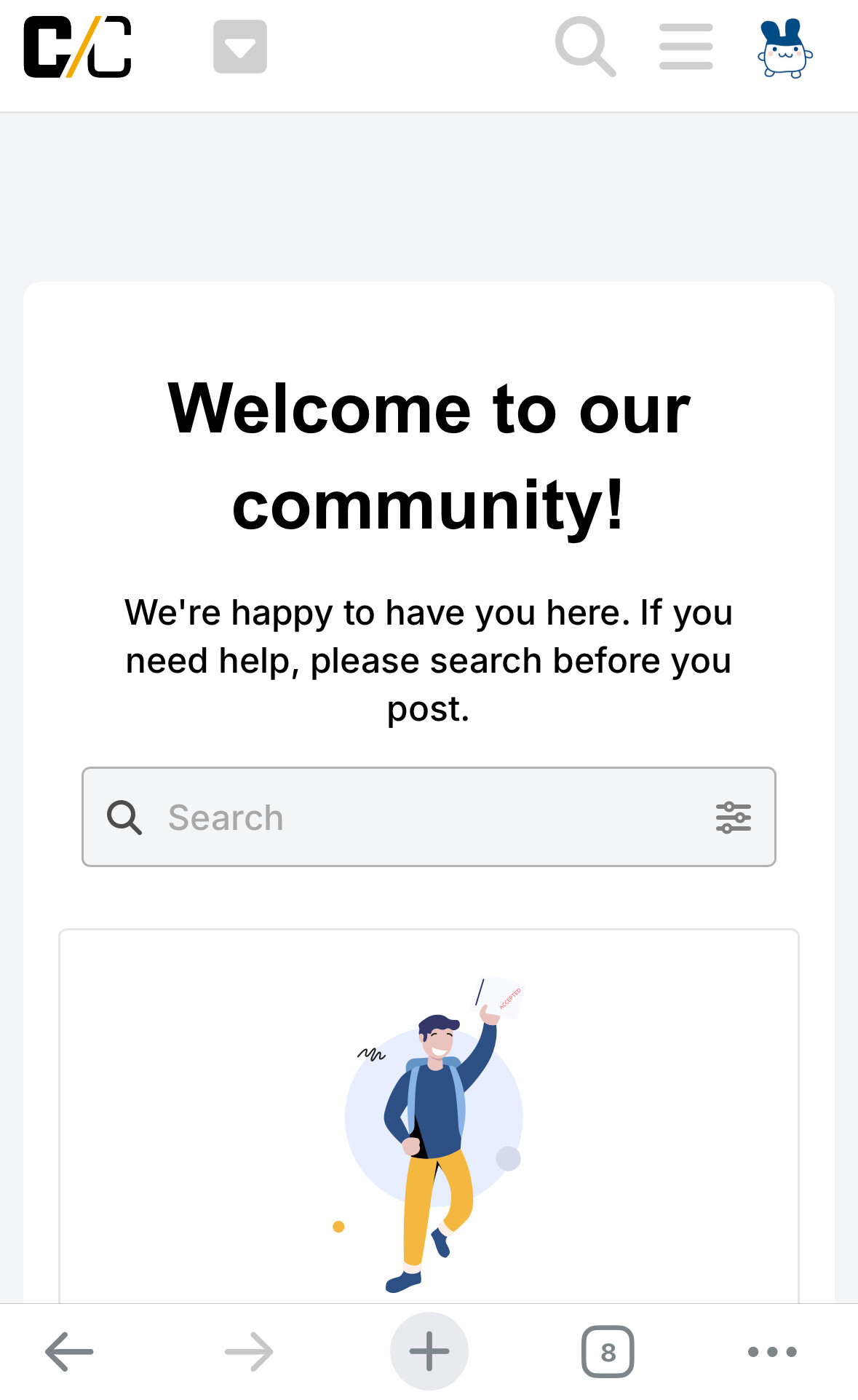The height and width of the screenshot is (1400, 858).
Task: Go back in the browser
Action: (x=69, y=1352)
